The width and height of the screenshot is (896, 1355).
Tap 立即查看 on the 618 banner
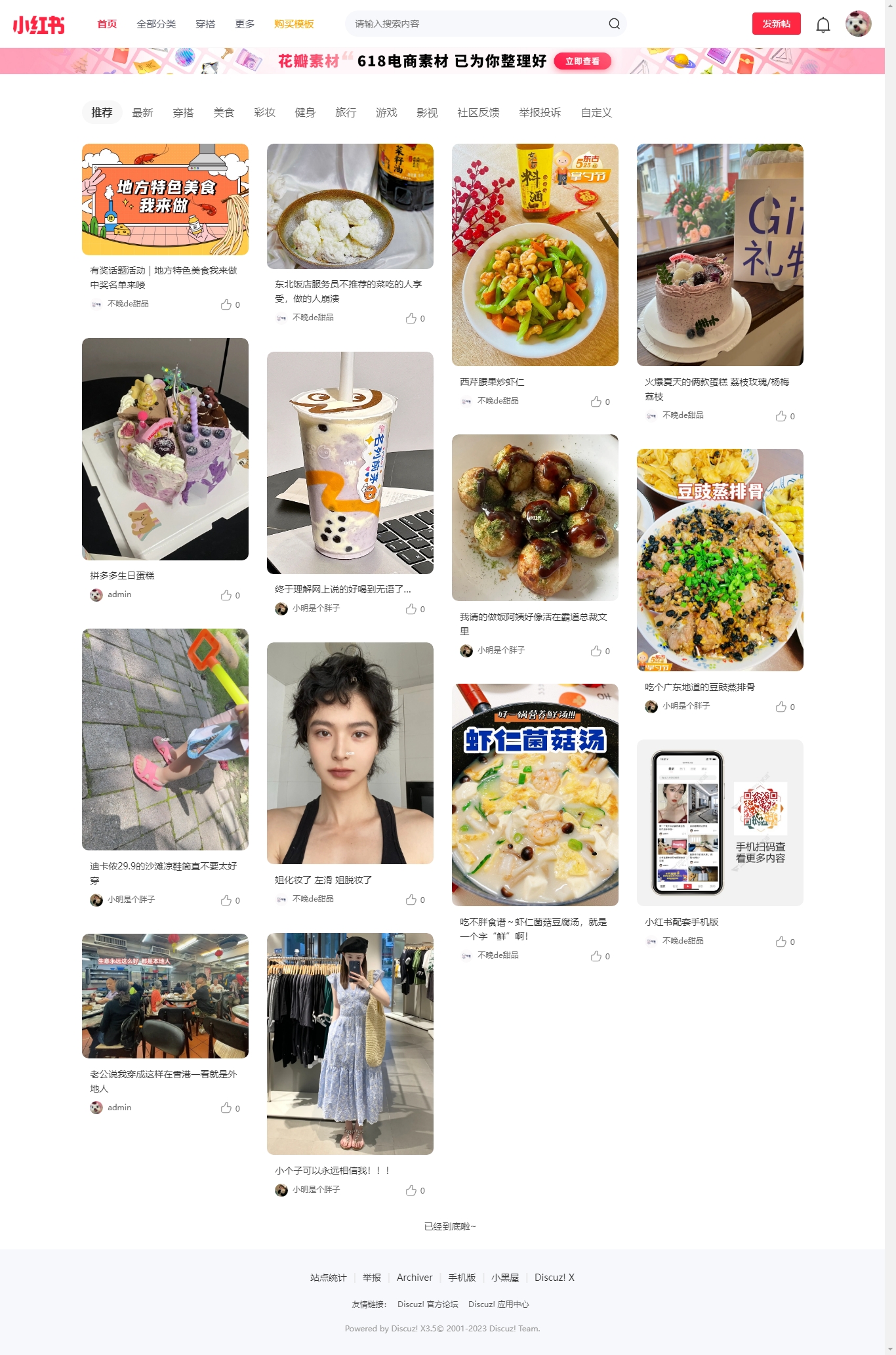582,61
